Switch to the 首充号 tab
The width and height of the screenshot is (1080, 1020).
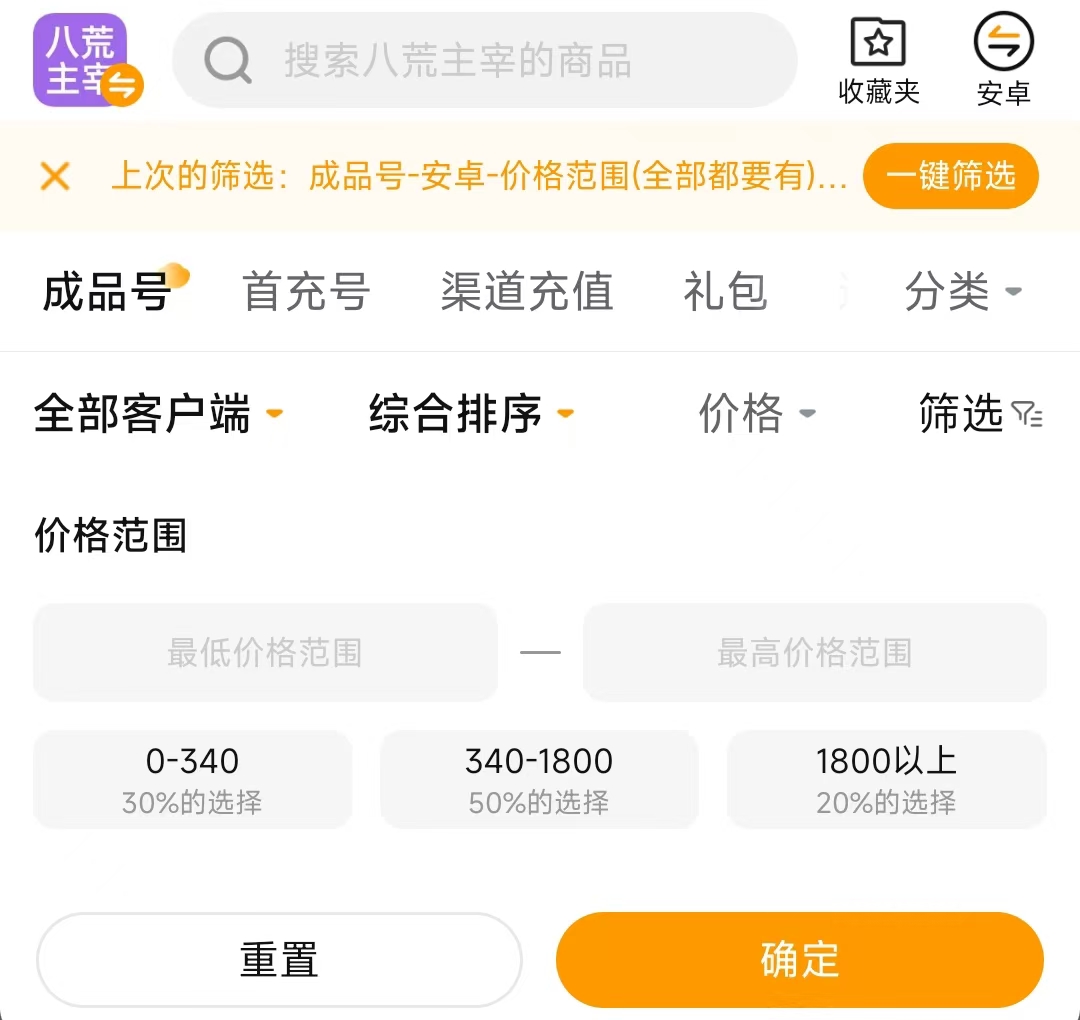pos(306,292)
